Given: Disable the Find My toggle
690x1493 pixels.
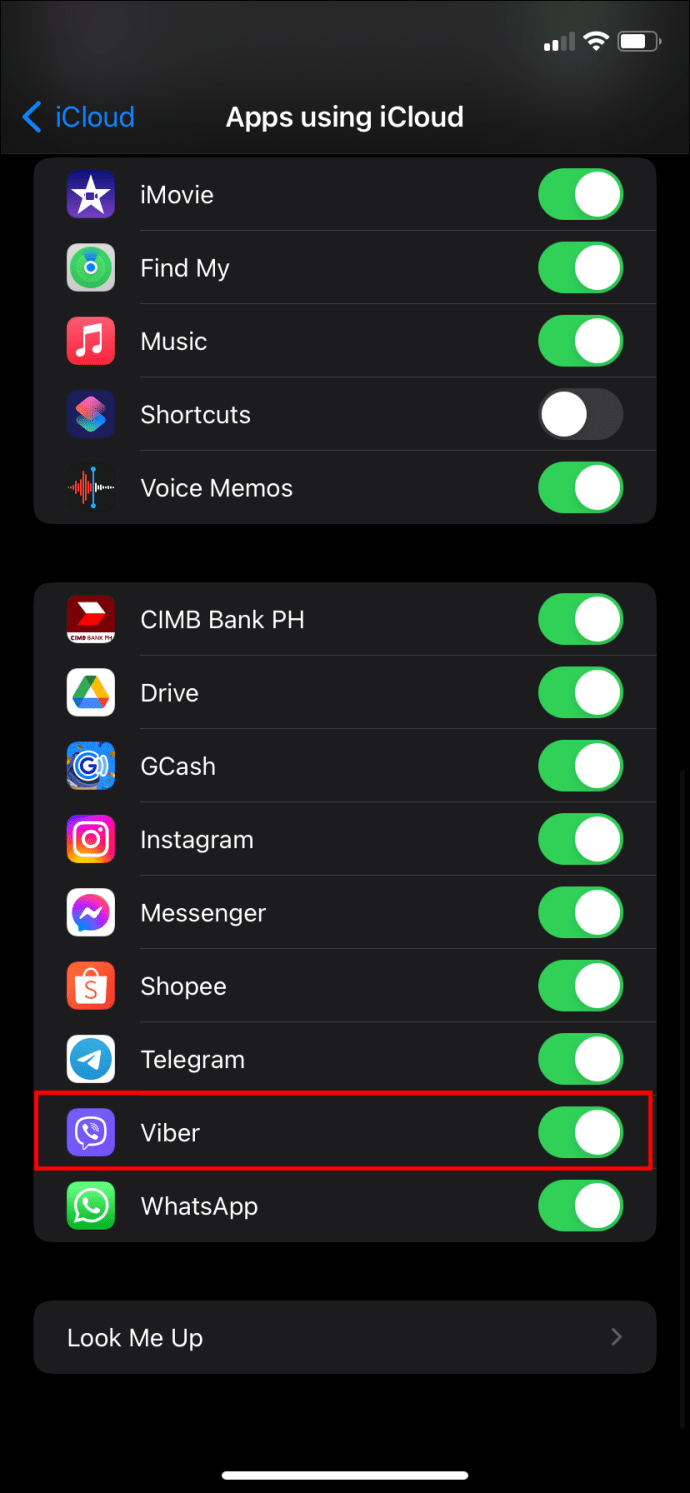Looking at the screenshot, I should point(581,267).
